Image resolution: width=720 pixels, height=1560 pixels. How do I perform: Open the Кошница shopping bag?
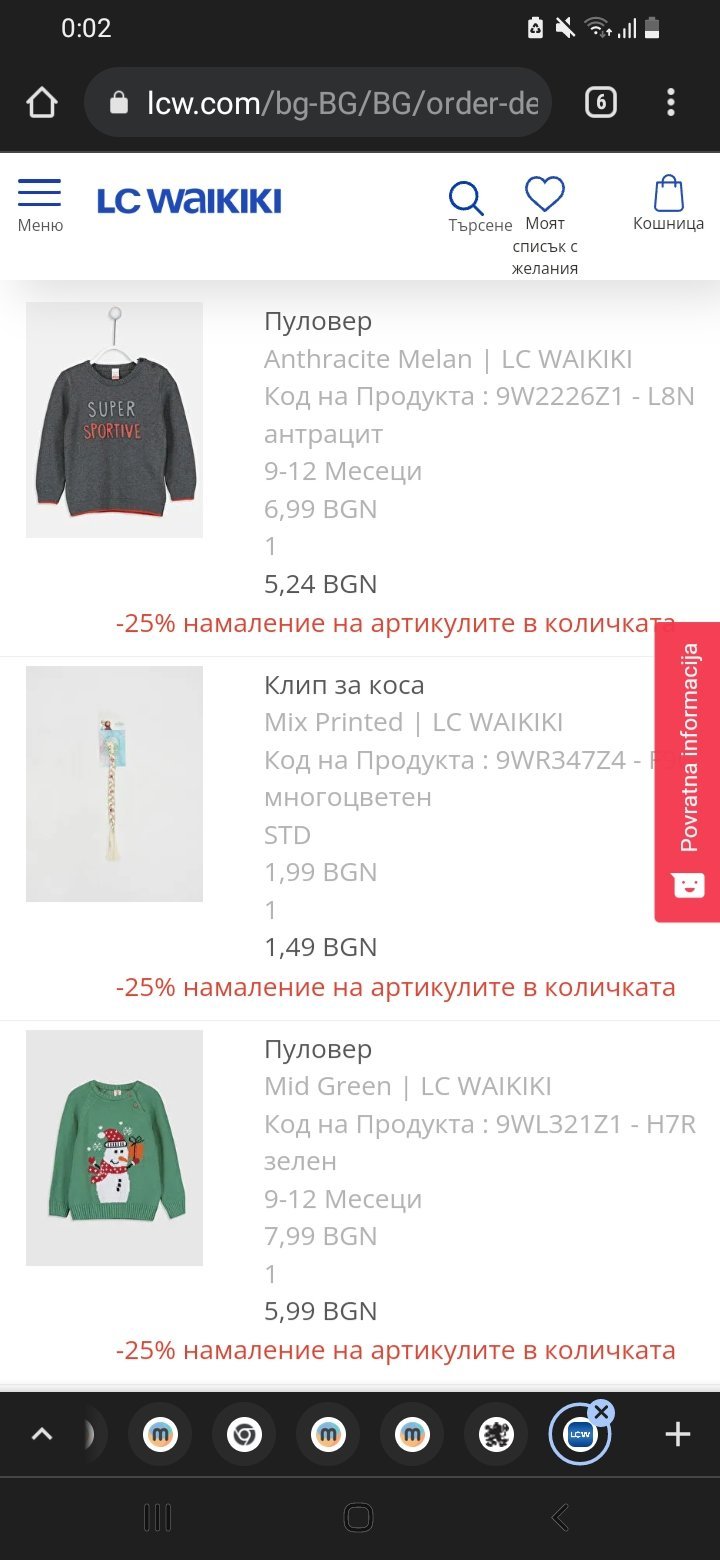[x=668, y=197]
